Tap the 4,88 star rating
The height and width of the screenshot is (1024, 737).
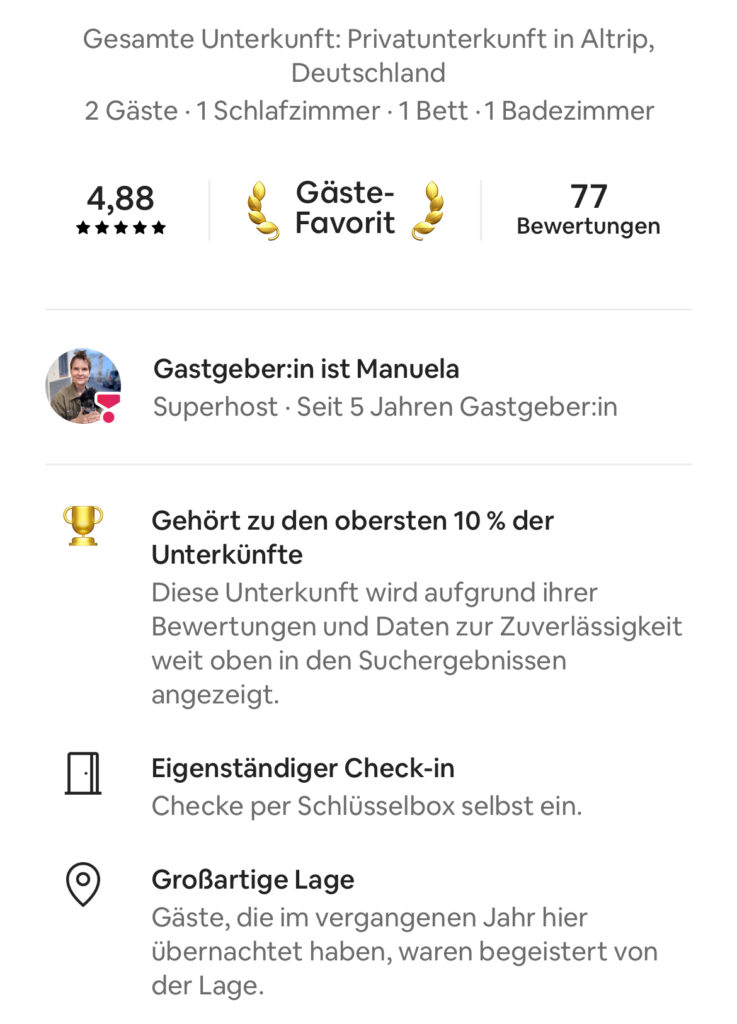coord(121,210)
